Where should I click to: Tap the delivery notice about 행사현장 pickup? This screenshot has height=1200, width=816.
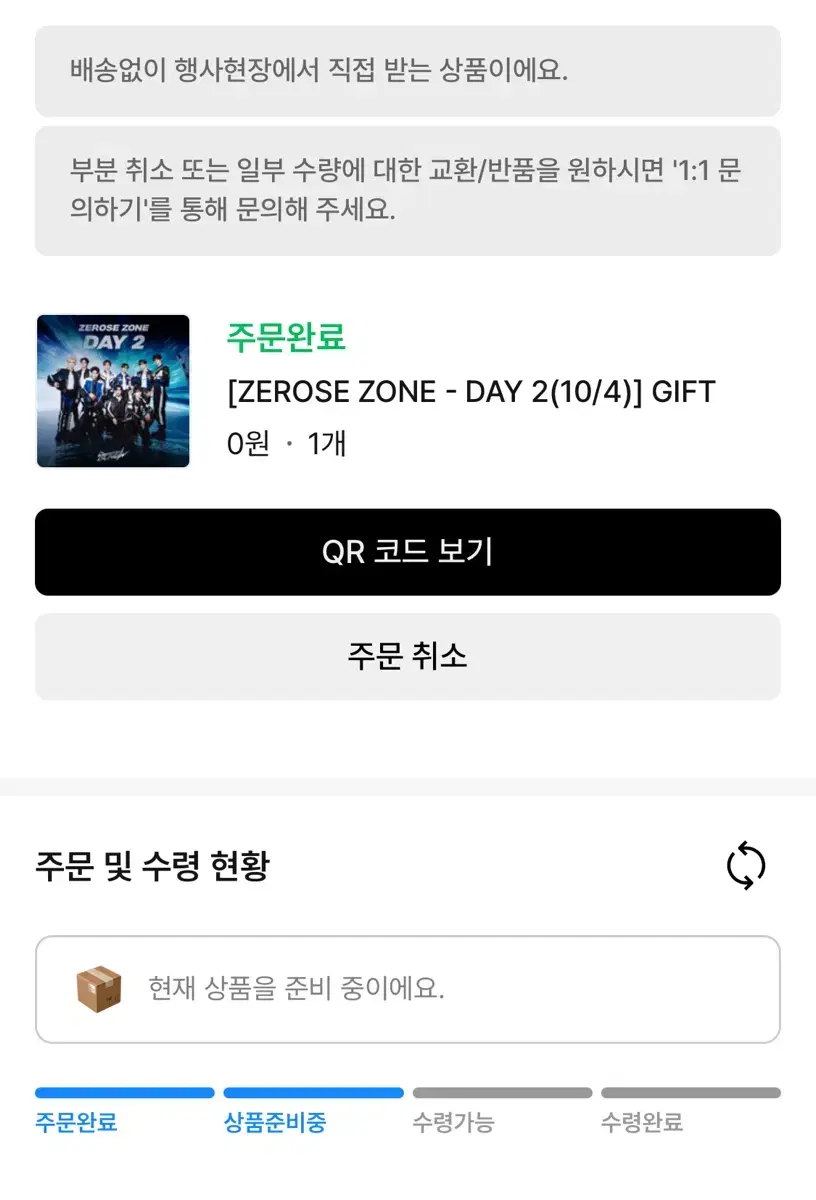(x=407, y=71)
